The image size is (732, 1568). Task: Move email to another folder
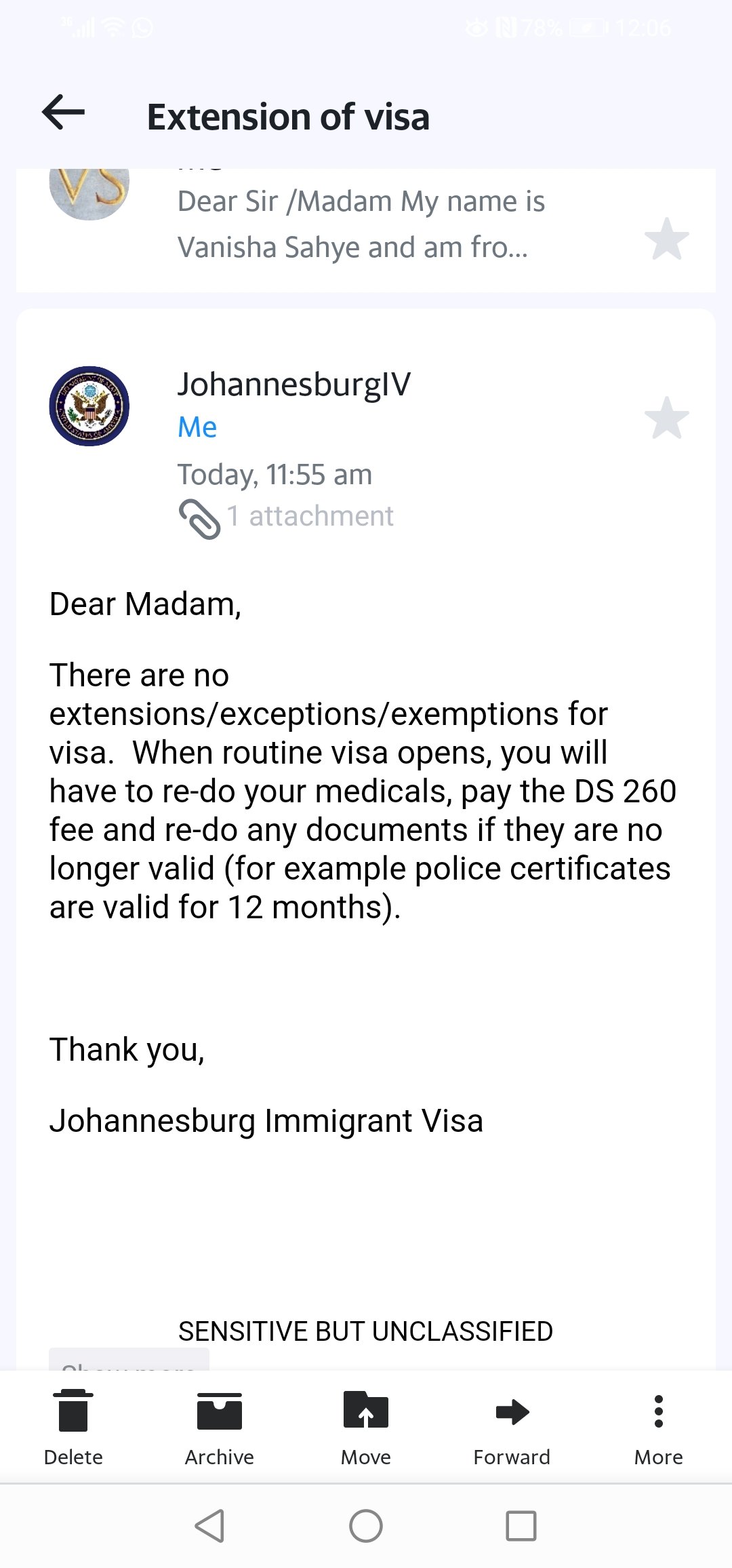[366, 1426]
